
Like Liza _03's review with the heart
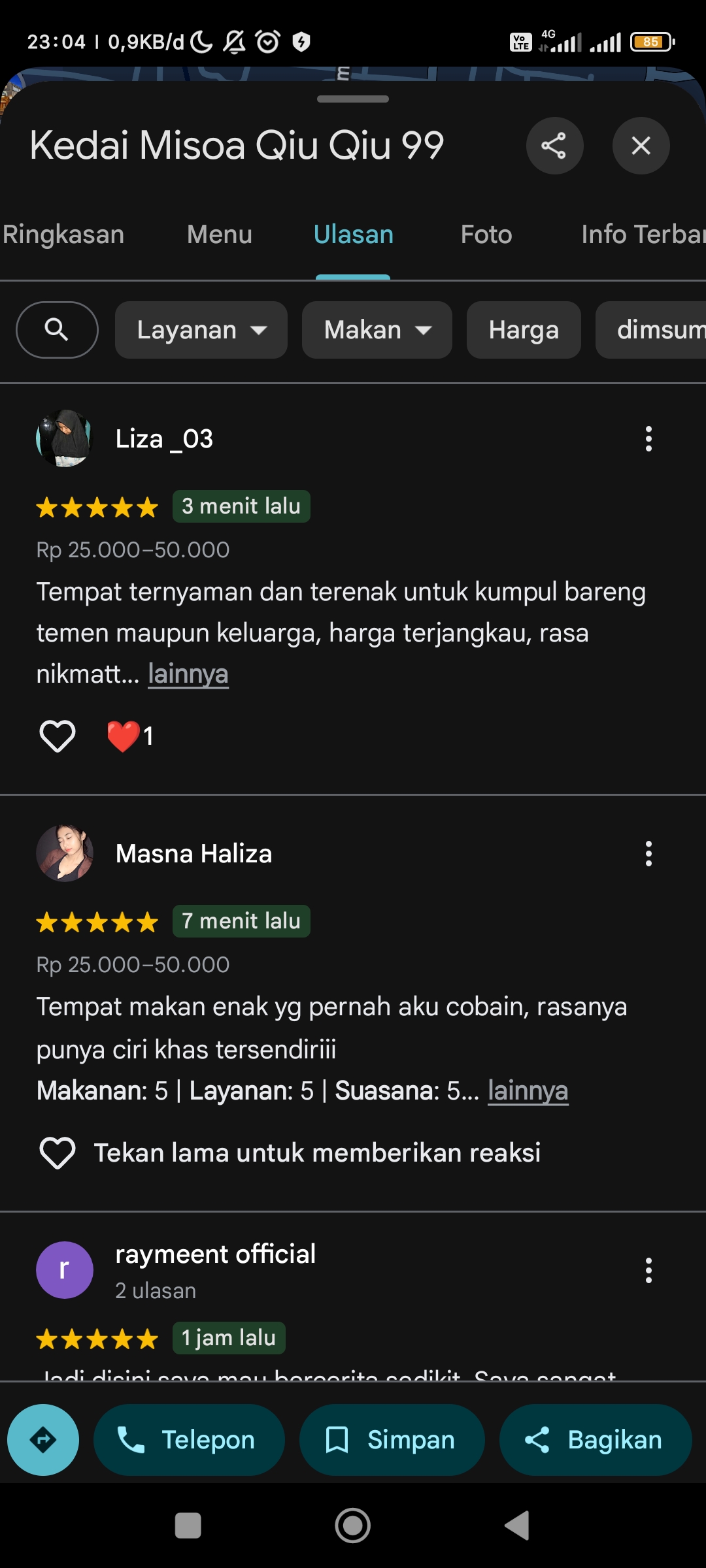click(58, 736)
